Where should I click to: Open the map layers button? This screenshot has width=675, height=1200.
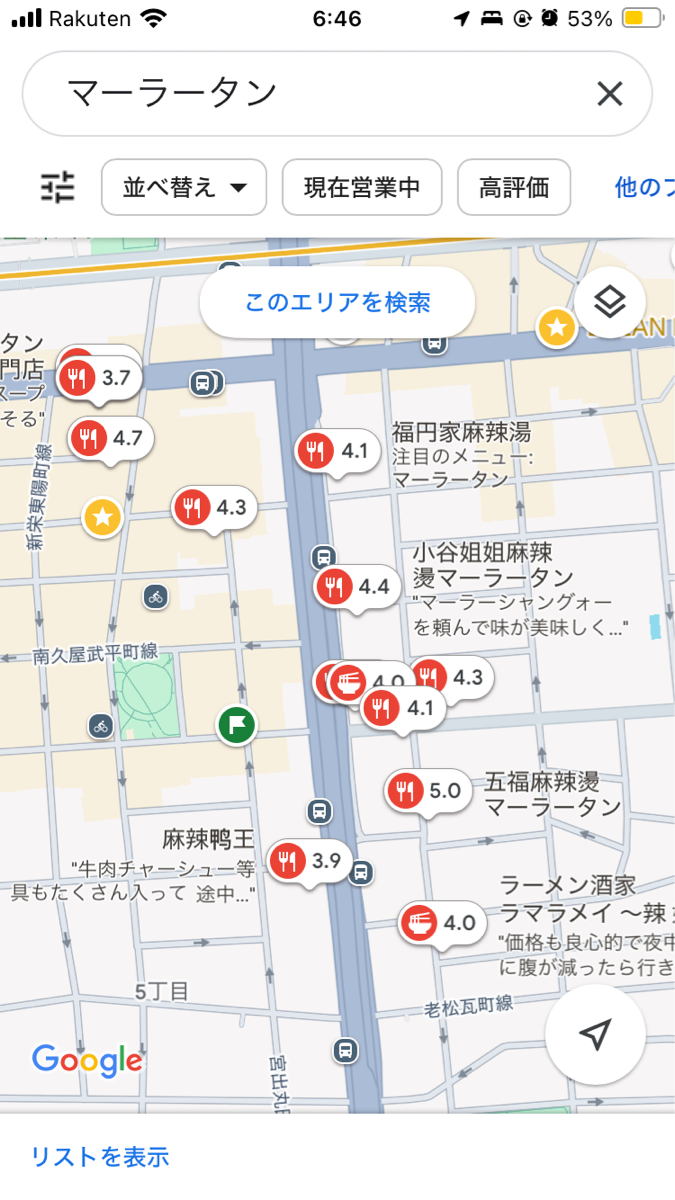point(610,302)
